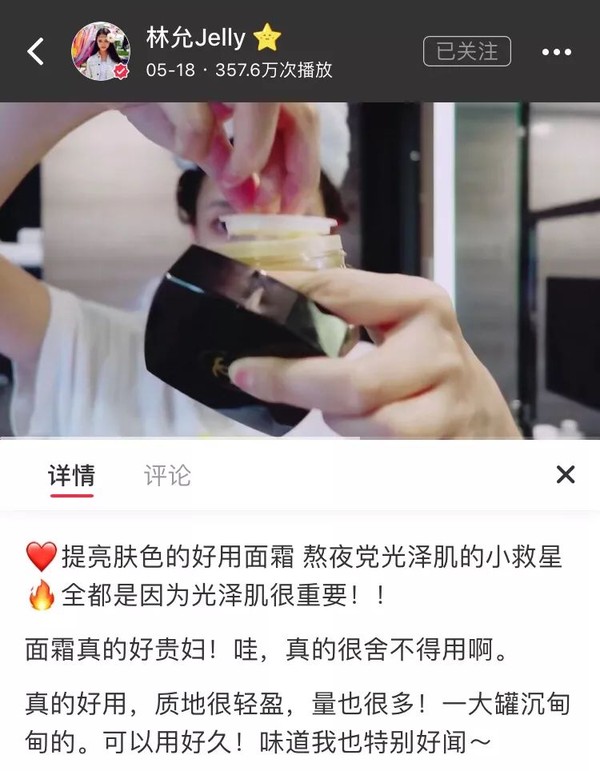600x771 pixels.
Task: Close the details panel with X
Action: [x=565, y=474]
